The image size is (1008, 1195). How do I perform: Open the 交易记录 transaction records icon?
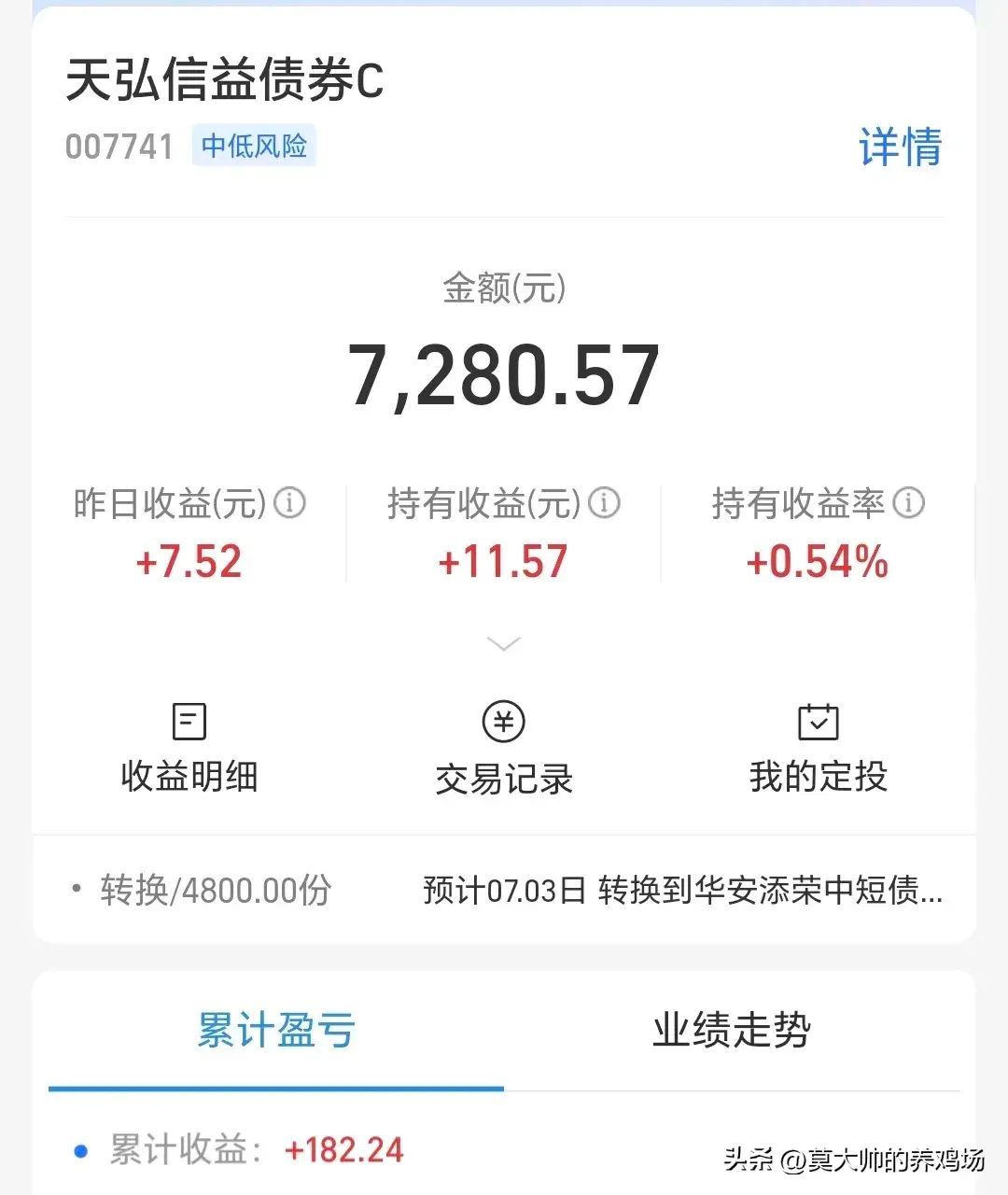click(x=504, y=747)
